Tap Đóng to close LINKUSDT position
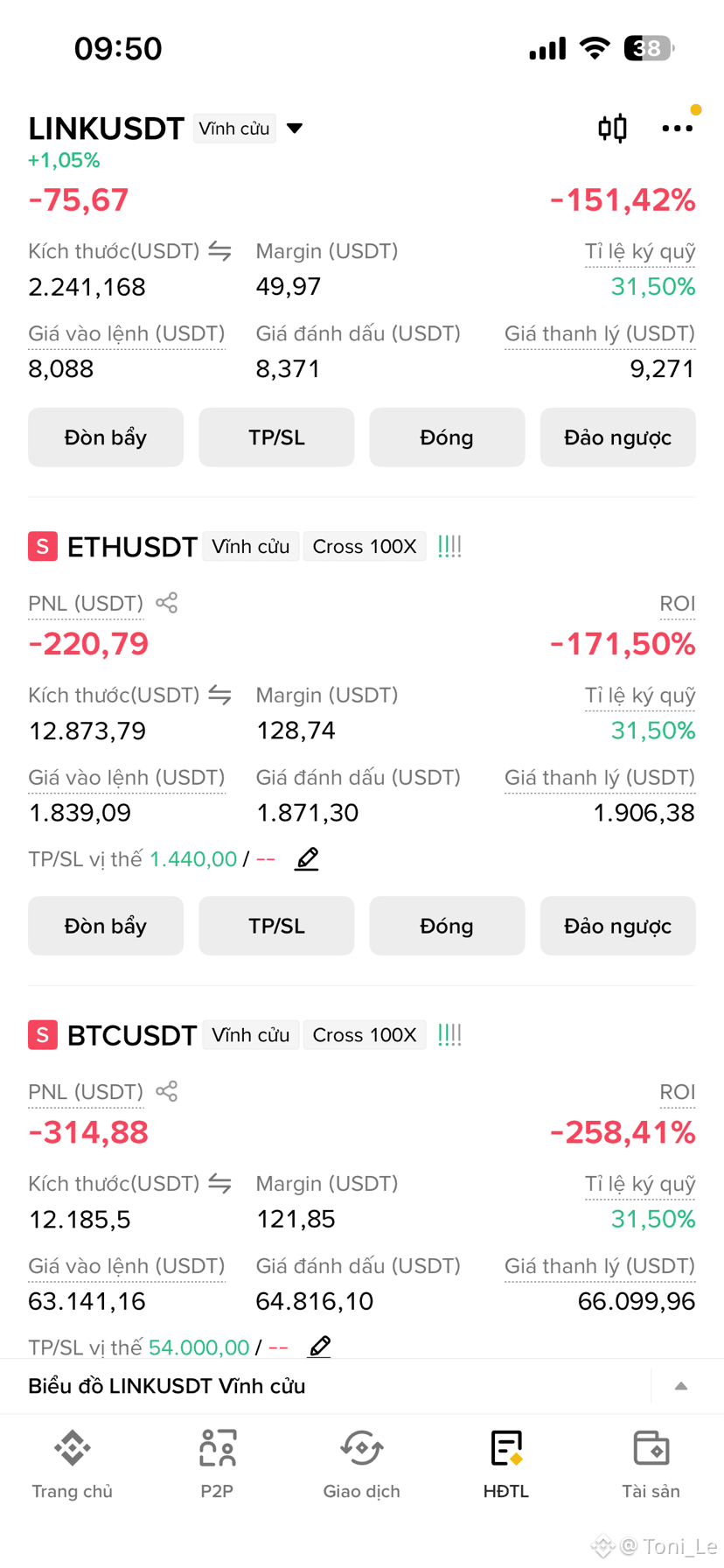Screen dimensions: 724x1568 (447, 437)
